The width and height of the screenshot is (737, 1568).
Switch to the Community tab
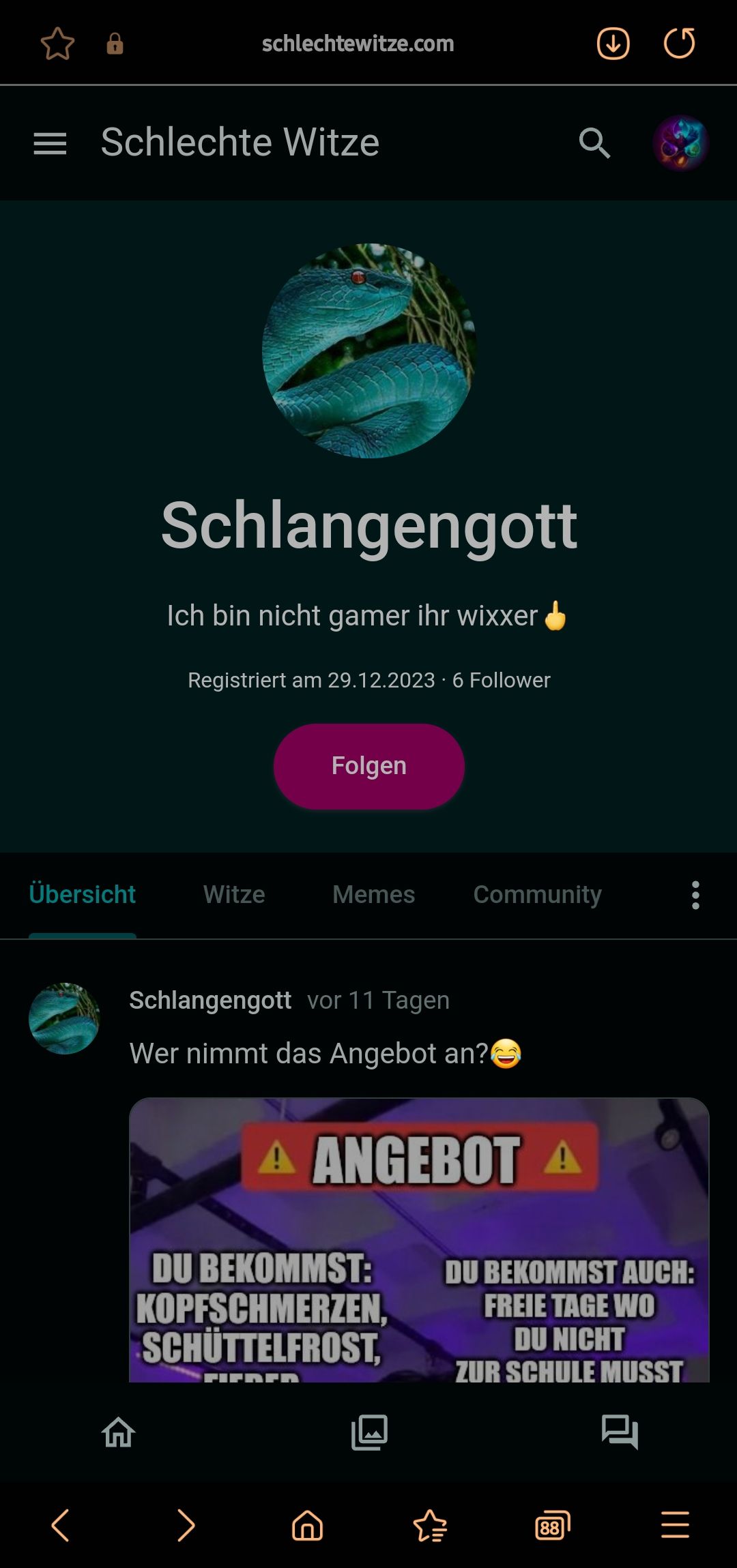coord(537,894)
